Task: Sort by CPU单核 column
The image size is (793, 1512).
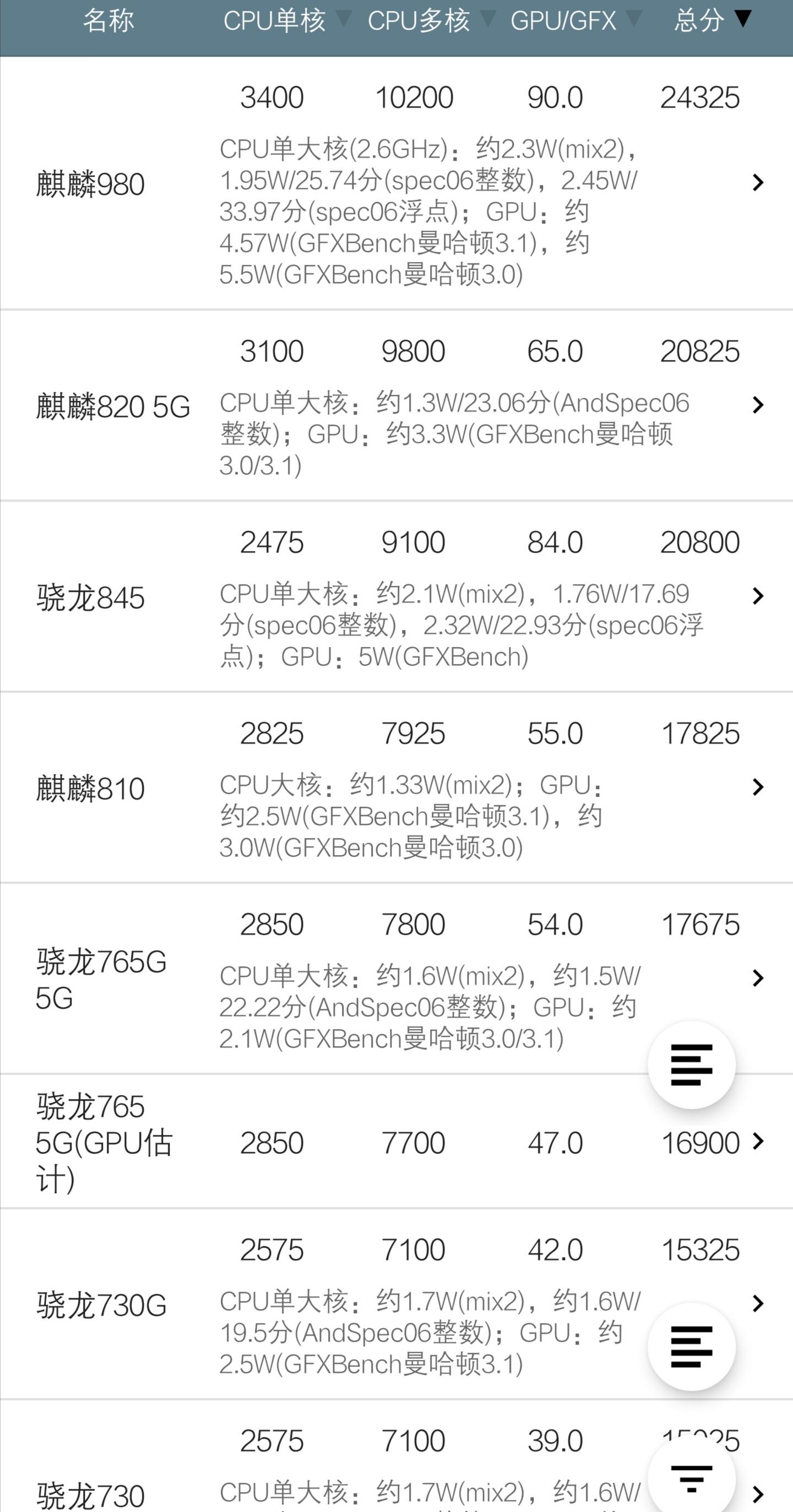Action: pos(286,21)
